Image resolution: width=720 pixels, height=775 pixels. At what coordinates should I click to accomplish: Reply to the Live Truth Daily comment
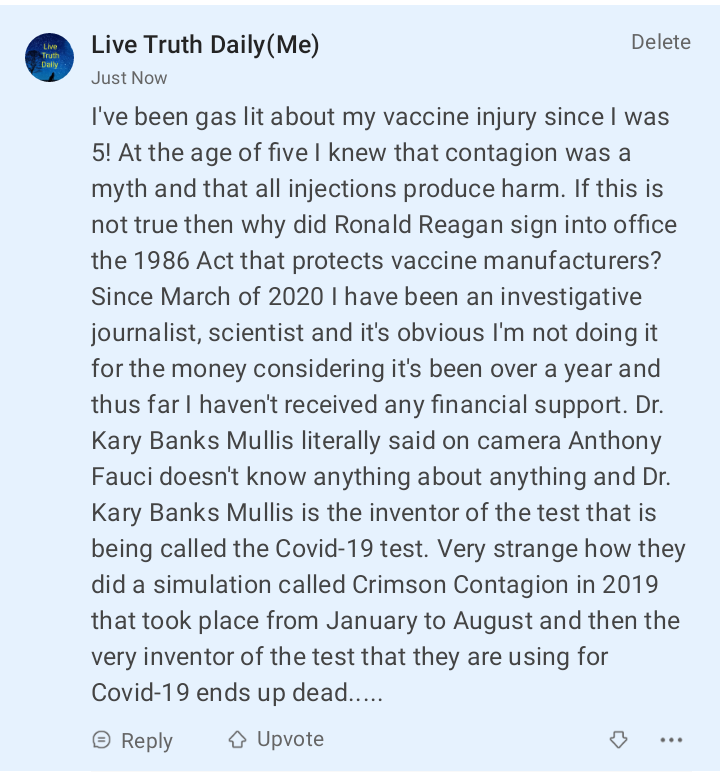132,740
